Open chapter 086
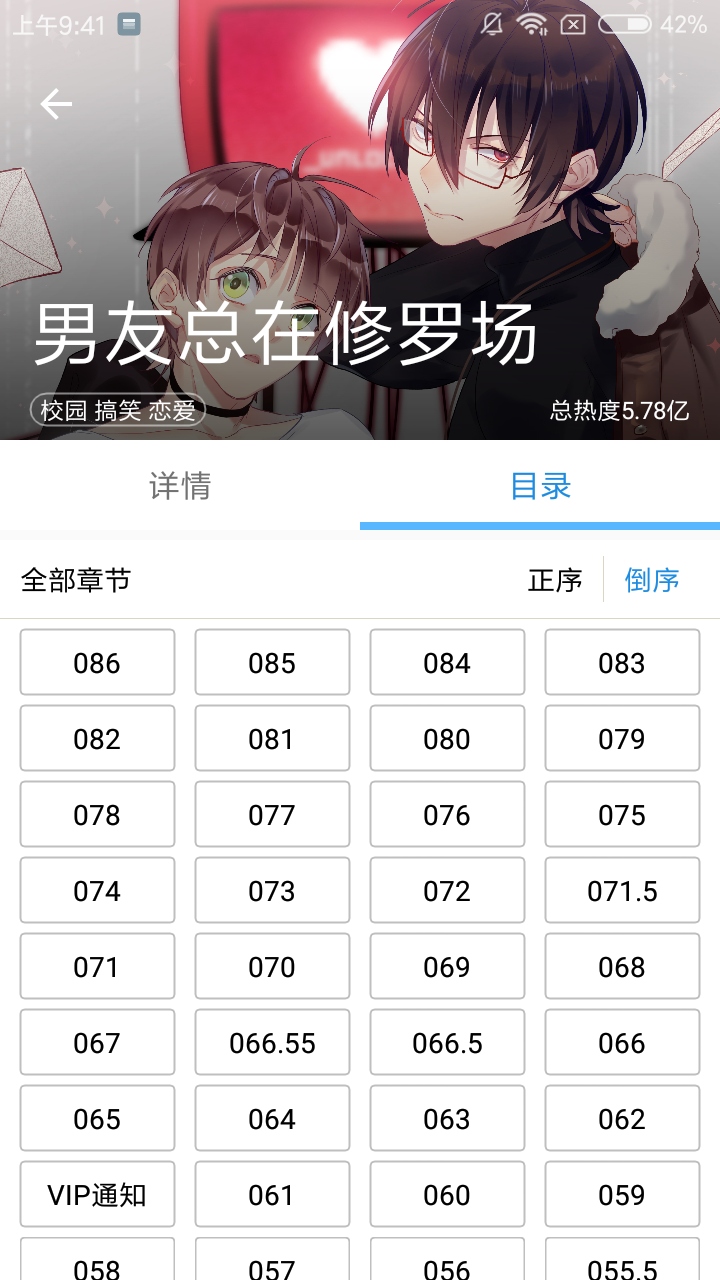Viewport: 720px width, 1280px height. (97, 663)
